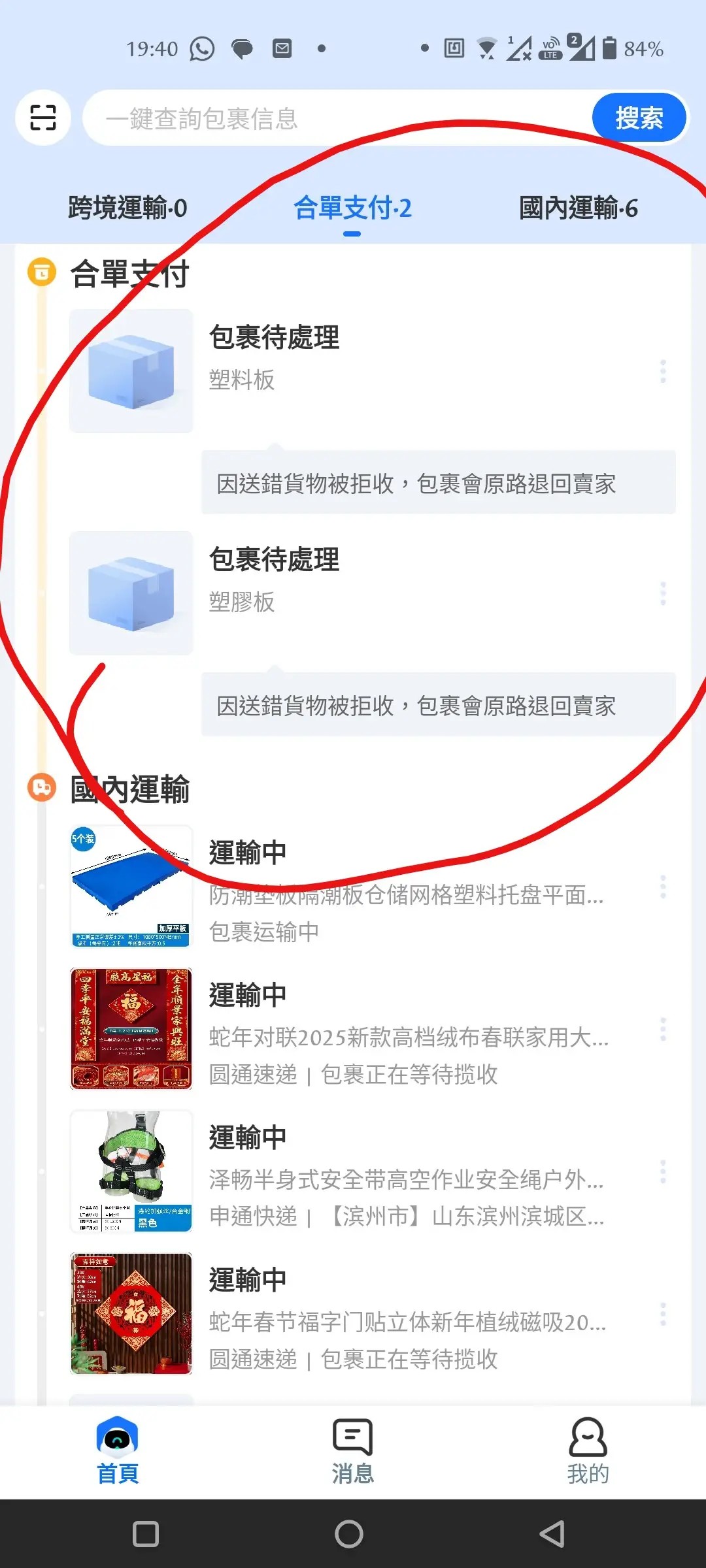
Task: Go to the 消息 tab
Action: [352, 1449]
